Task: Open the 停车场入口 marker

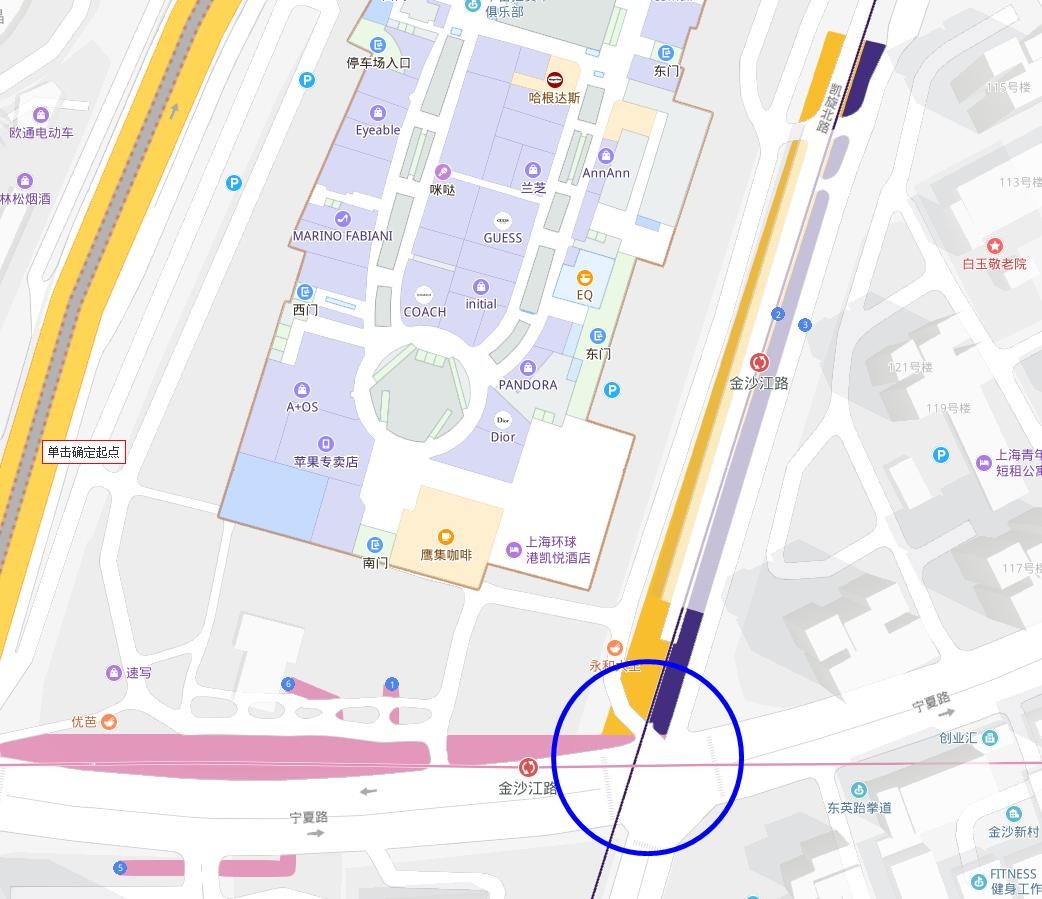Action: pyautogui.click(x=378, y=45)
